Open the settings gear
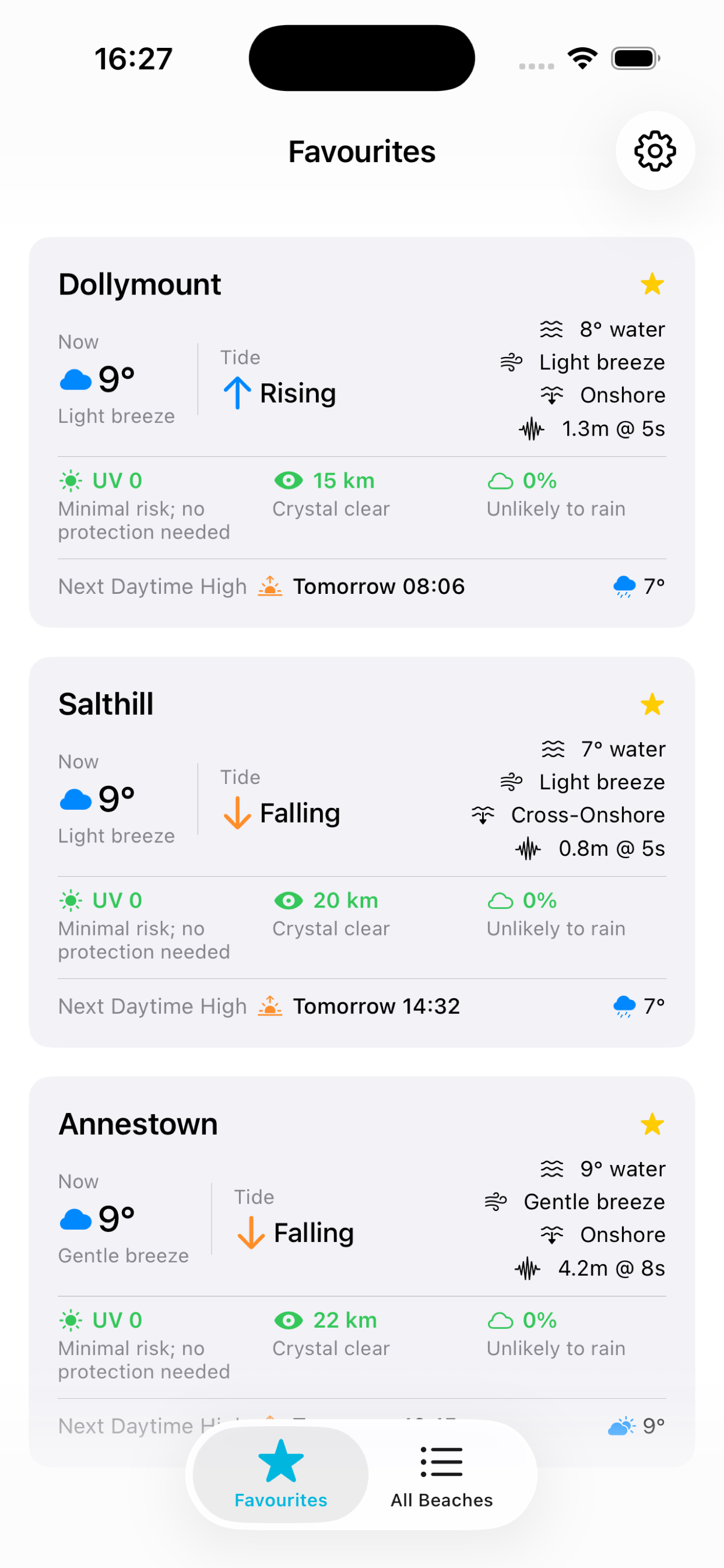The image size is (724, 1568). point(655,150)
